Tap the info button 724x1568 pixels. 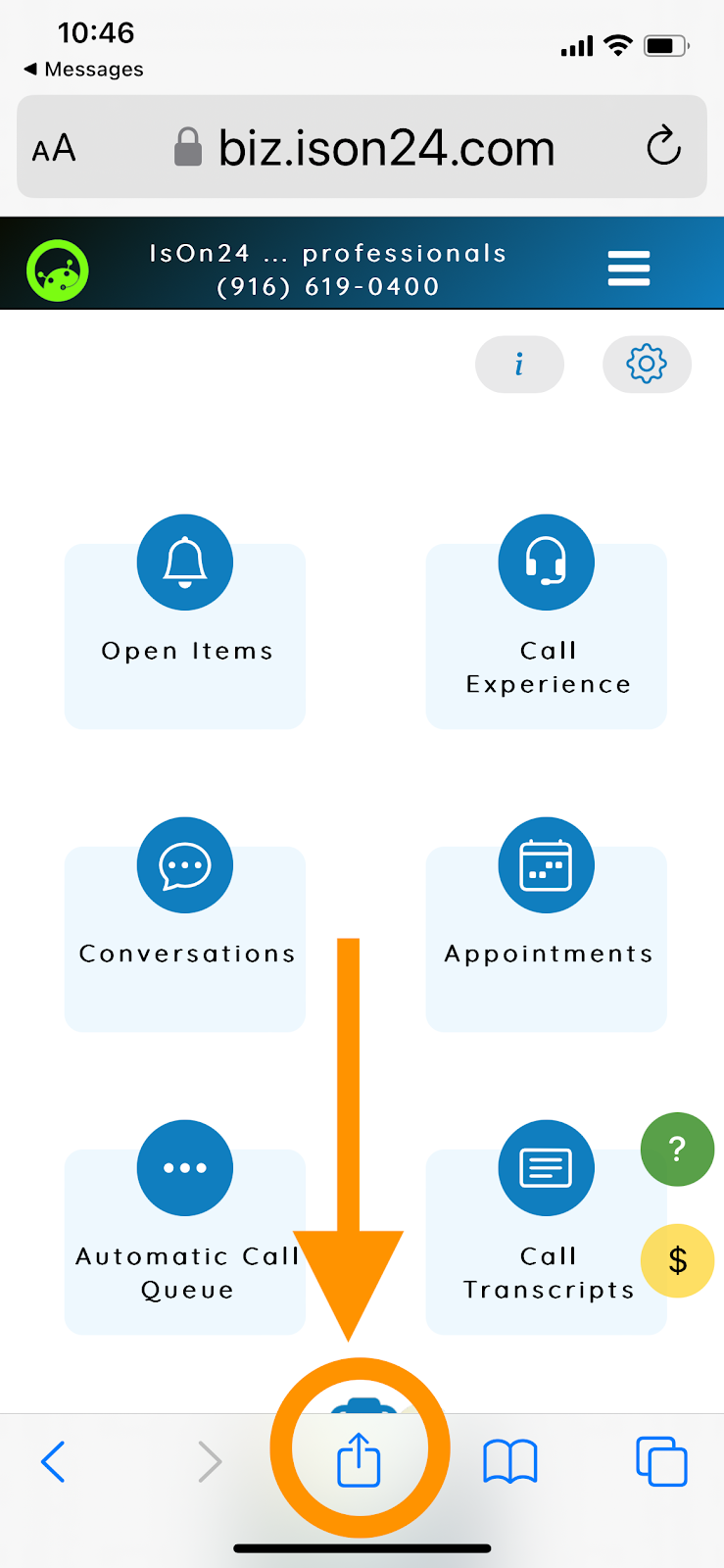519,365
